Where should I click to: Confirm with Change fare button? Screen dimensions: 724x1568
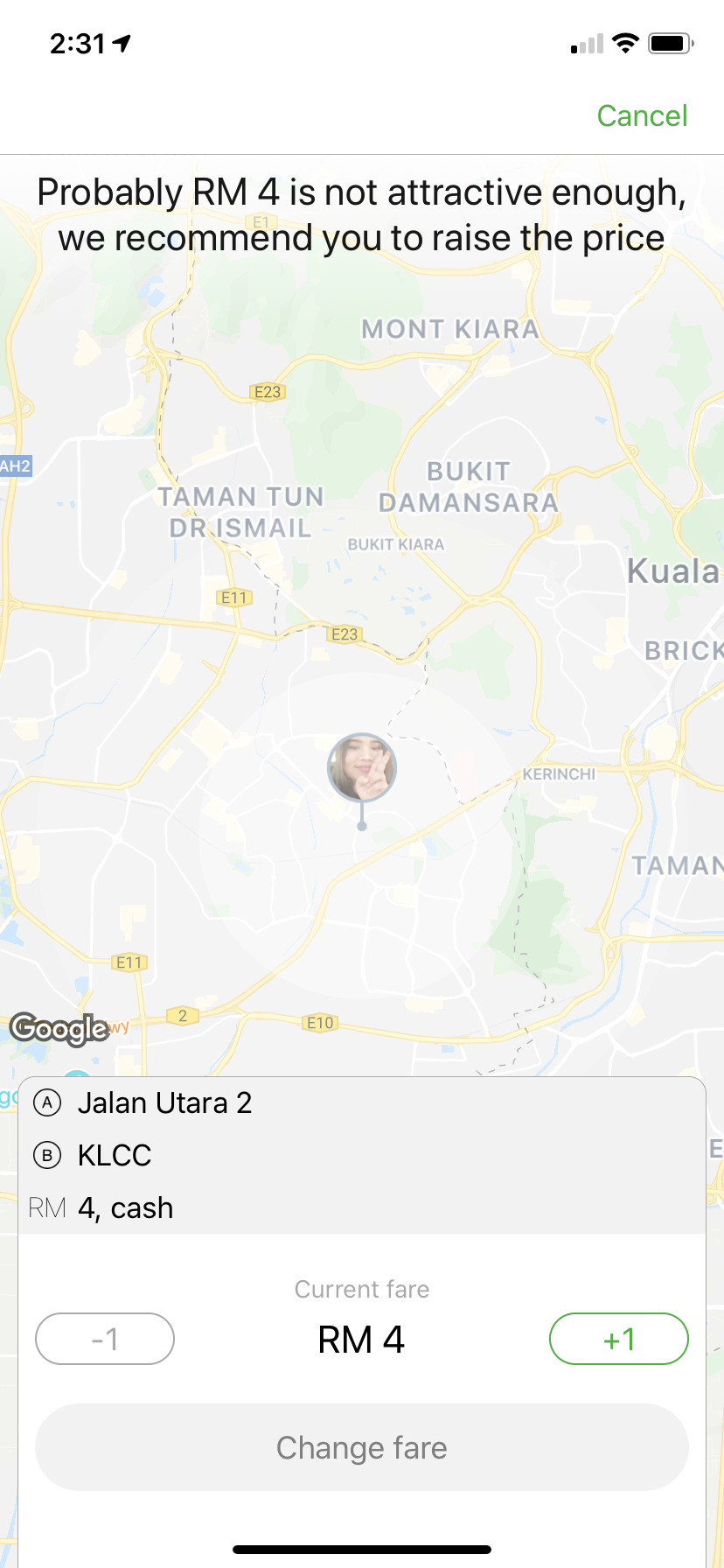coord(361,1448)
